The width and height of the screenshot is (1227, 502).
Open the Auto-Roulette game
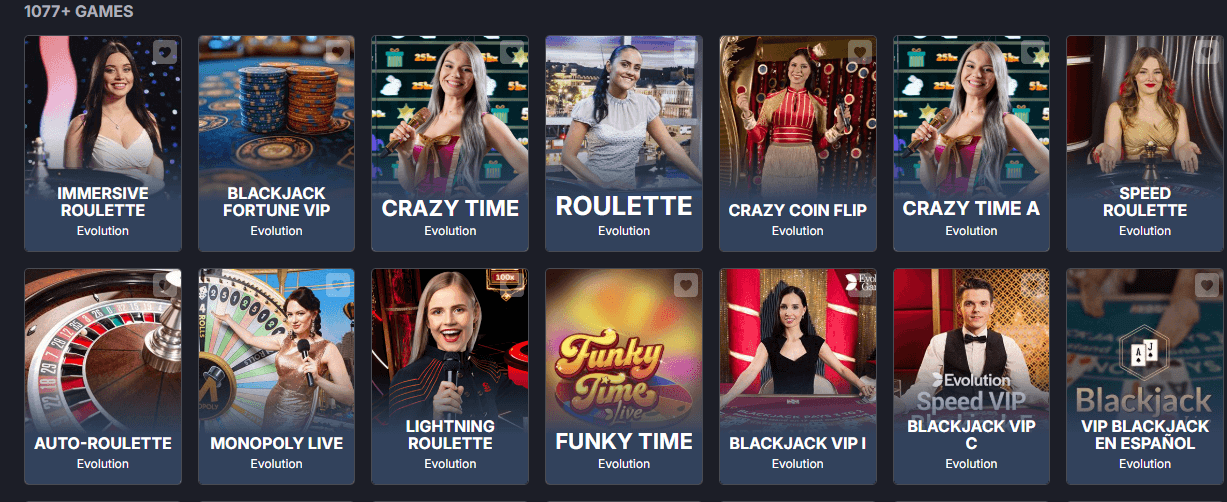(103, 375)
